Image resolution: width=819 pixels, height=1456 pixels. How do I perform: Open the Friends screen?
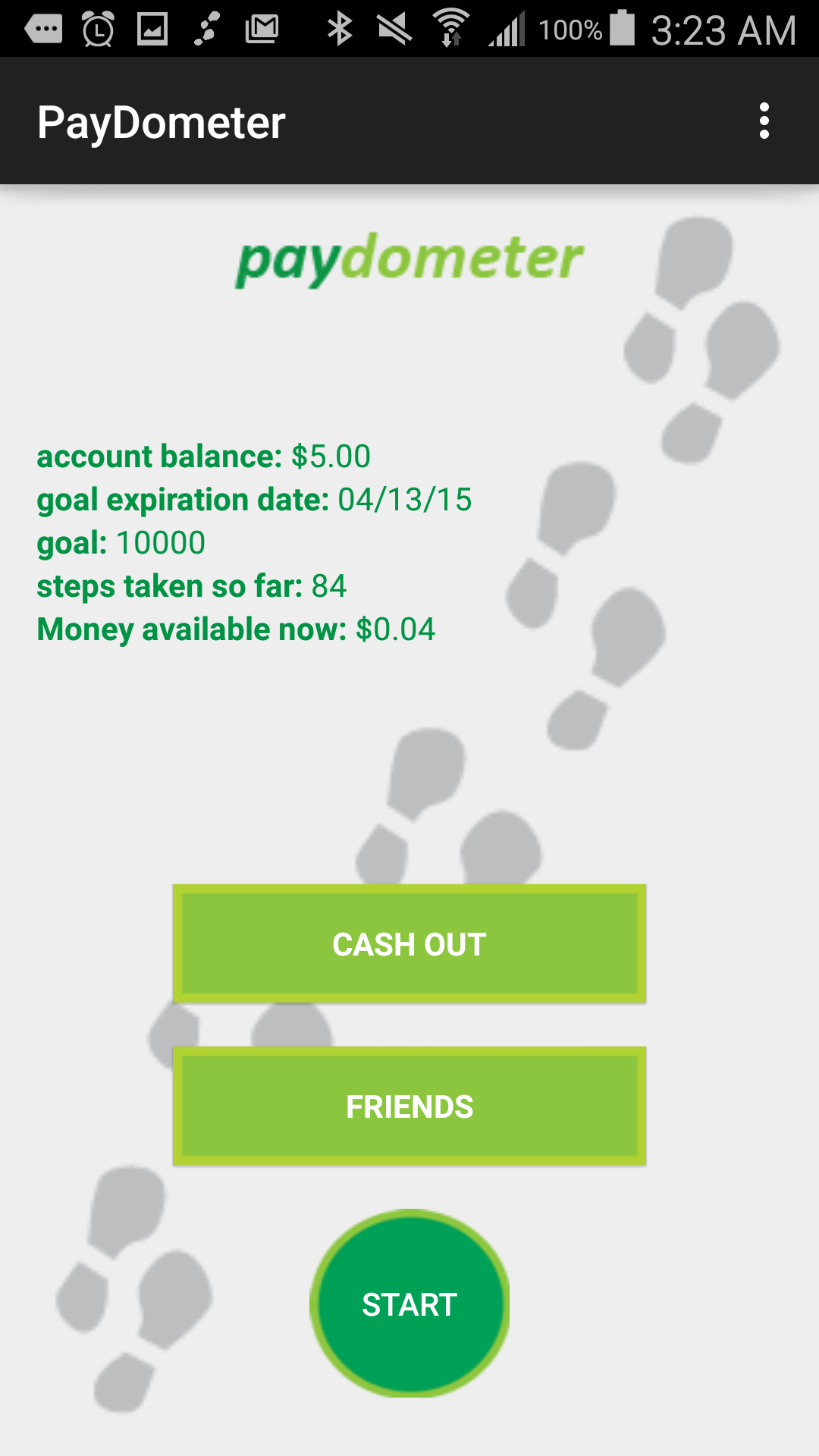click(x=409, y=1106)
